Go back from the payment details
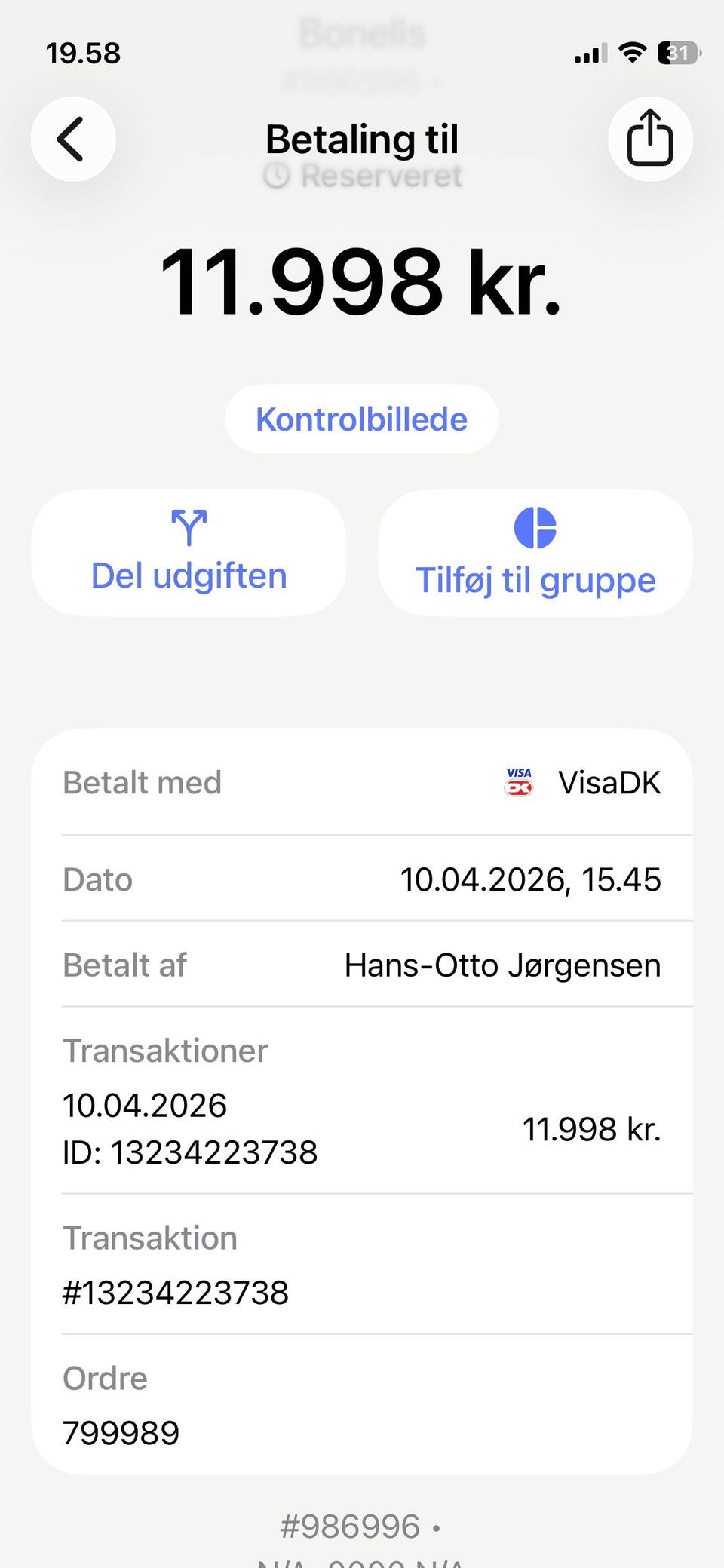Image resolution: width=724 pixels, height=1568 pixels. point(72,140)
